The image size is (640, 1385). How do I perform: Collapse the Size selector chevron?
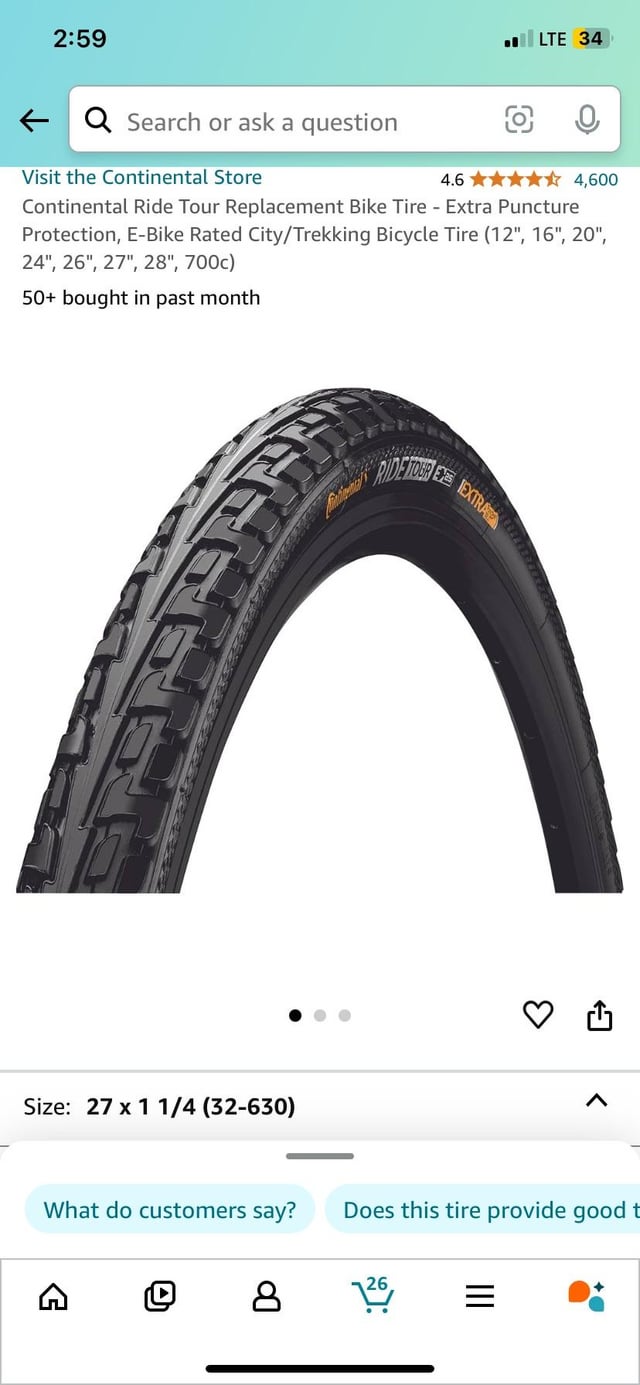coord(596,1100)
